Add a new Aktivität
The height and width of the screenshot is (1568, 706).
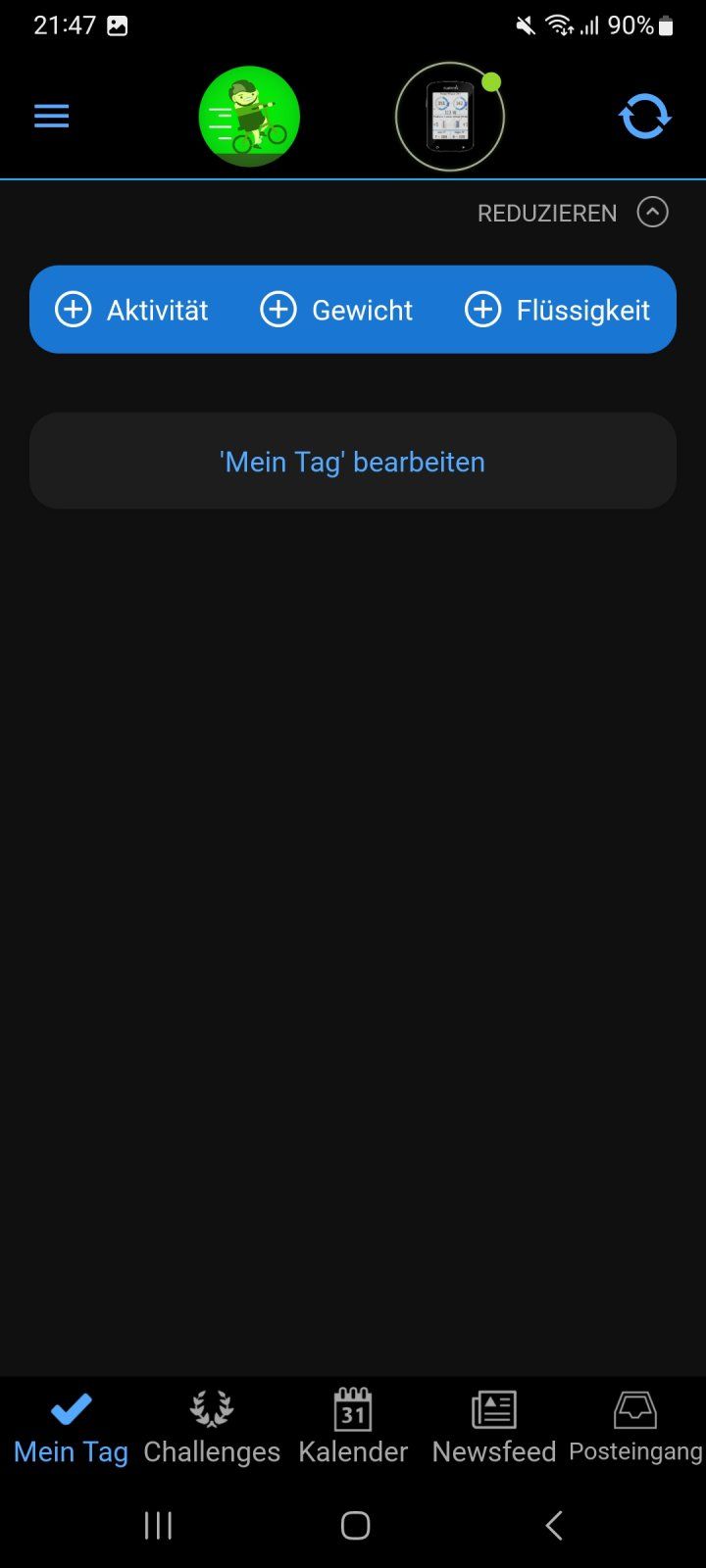point(132,310)
